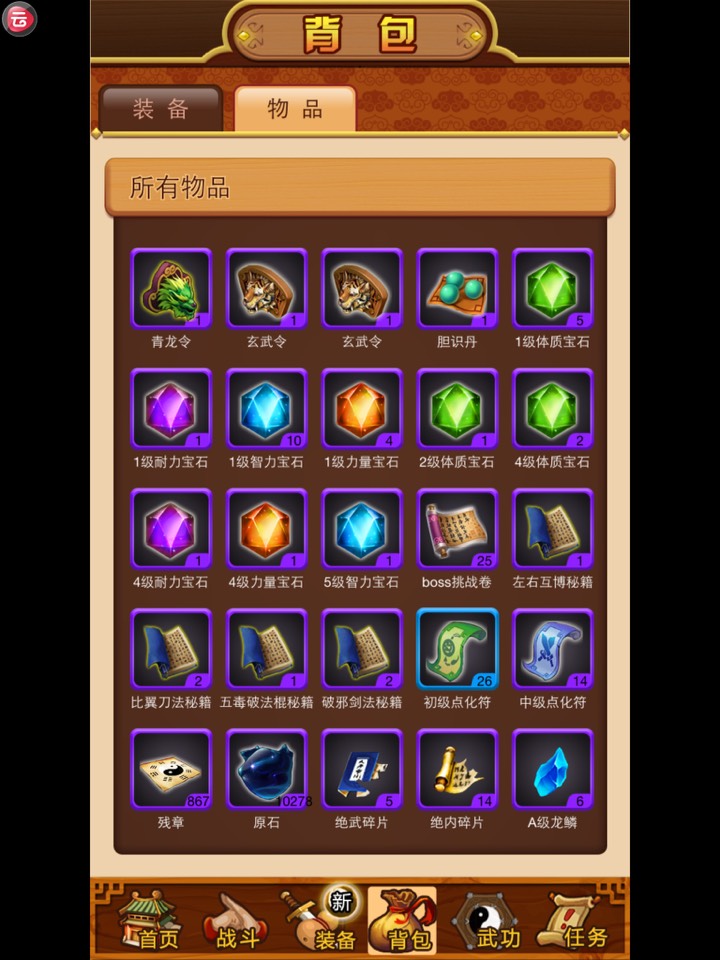Tap the 初级点化符 item
720x960 pixels.
tap(457, 649)
